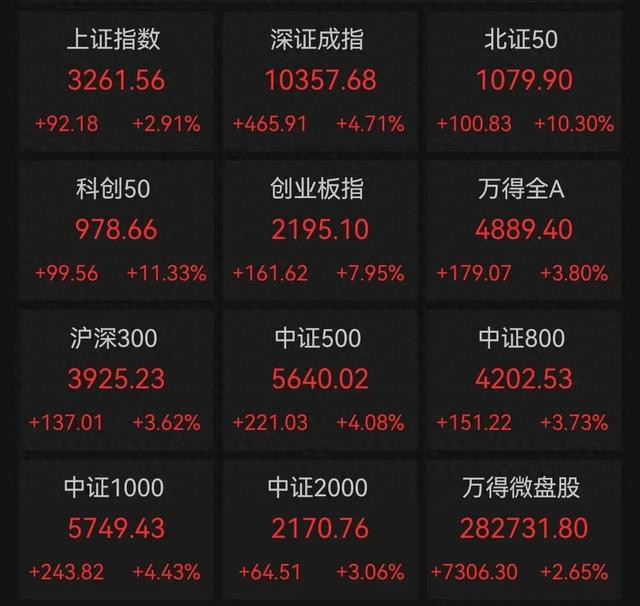Open the 万得微盘股 index card
Image resolution: width=640 pixels, height=606 pixels.
tap(522, 528)
